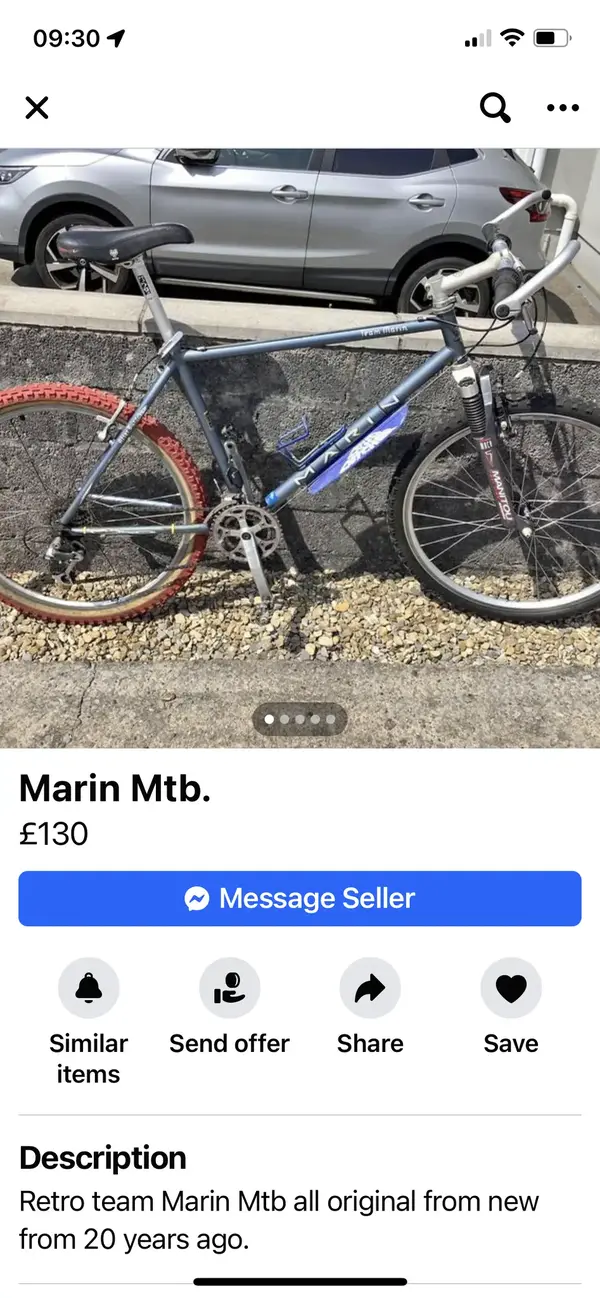Screen dimensions: 600x1298
Task: Turn on Similar items alerts
Action: point(89,988)
